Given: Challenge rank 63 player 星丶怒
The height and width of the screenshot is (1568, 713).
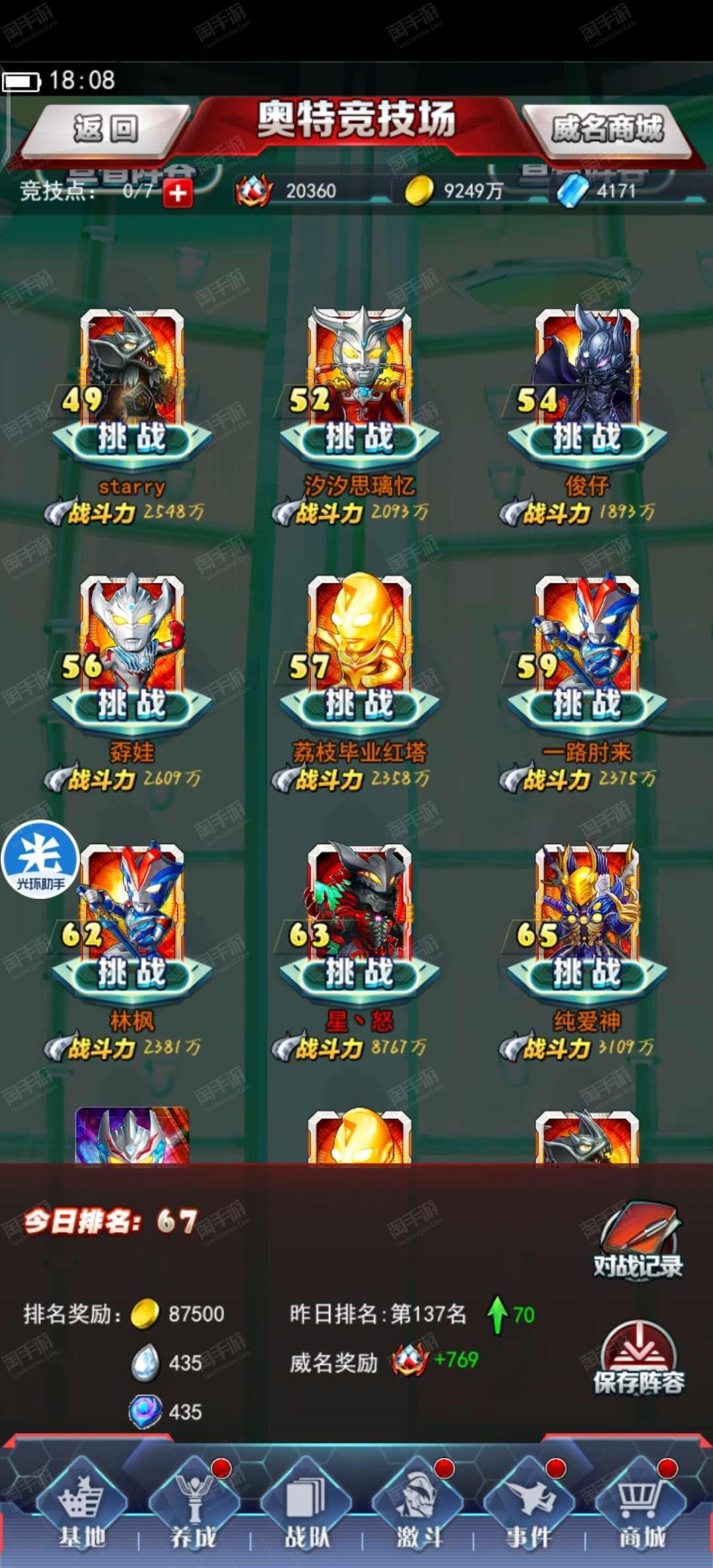Looking at the screenshot, I should (x=360, y=973).
